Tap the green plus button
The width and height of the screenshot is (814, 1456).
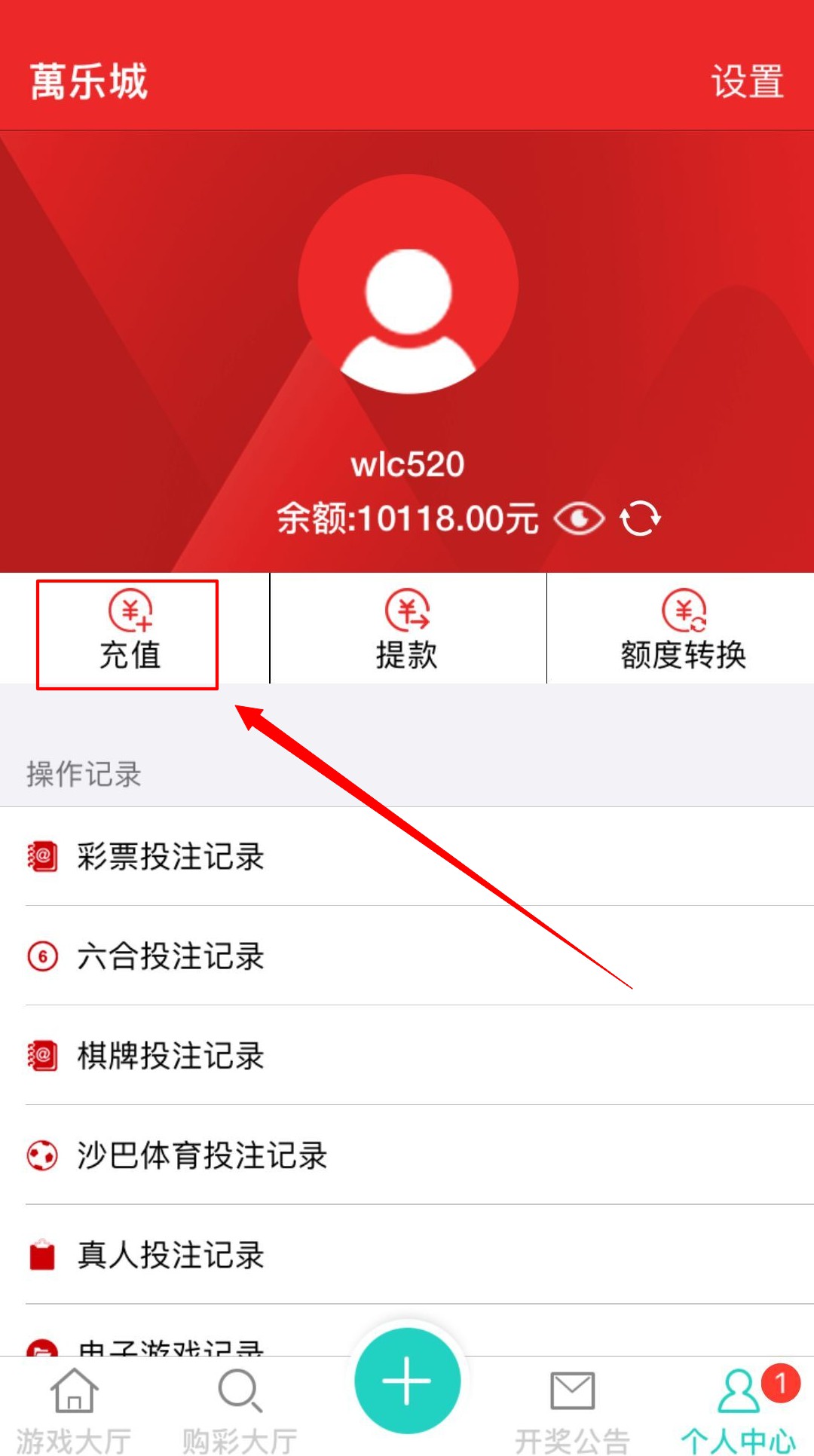407,1381
